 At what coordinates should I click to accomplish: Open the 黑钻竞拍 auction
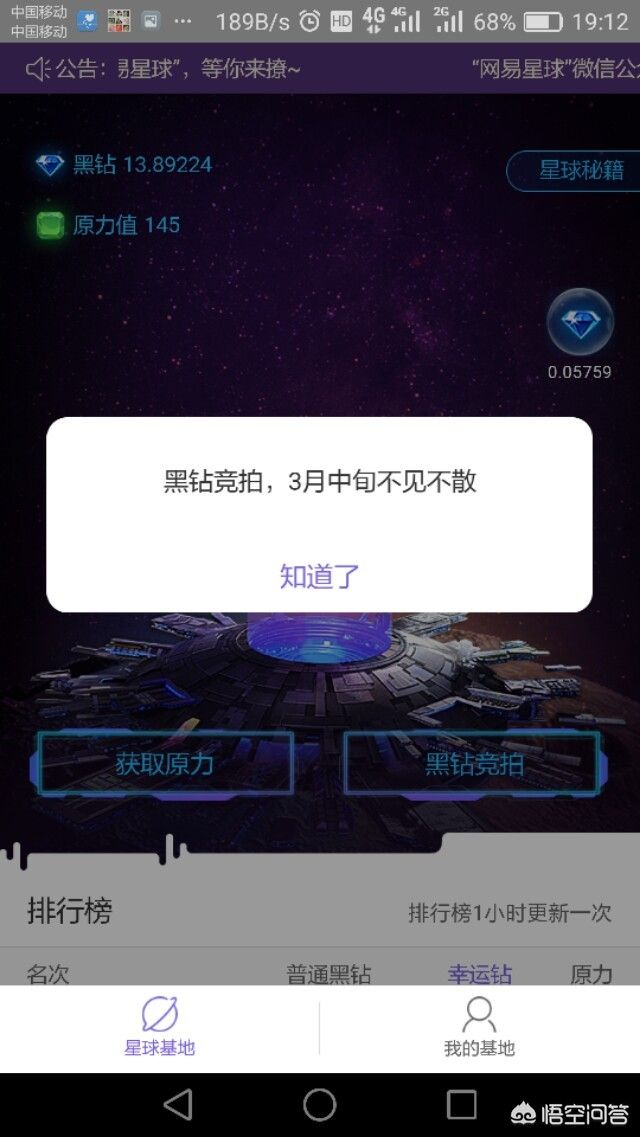tap(473, 764)
